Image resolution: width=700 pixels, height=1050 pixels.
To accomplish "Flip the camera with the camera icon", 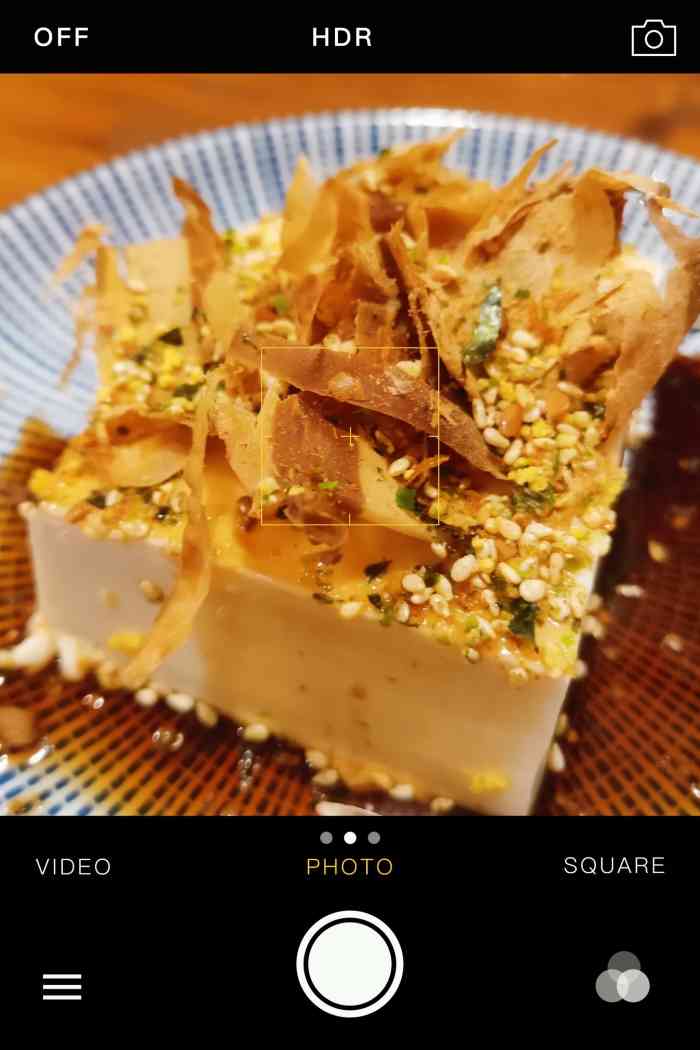I will tap(654, 38).
